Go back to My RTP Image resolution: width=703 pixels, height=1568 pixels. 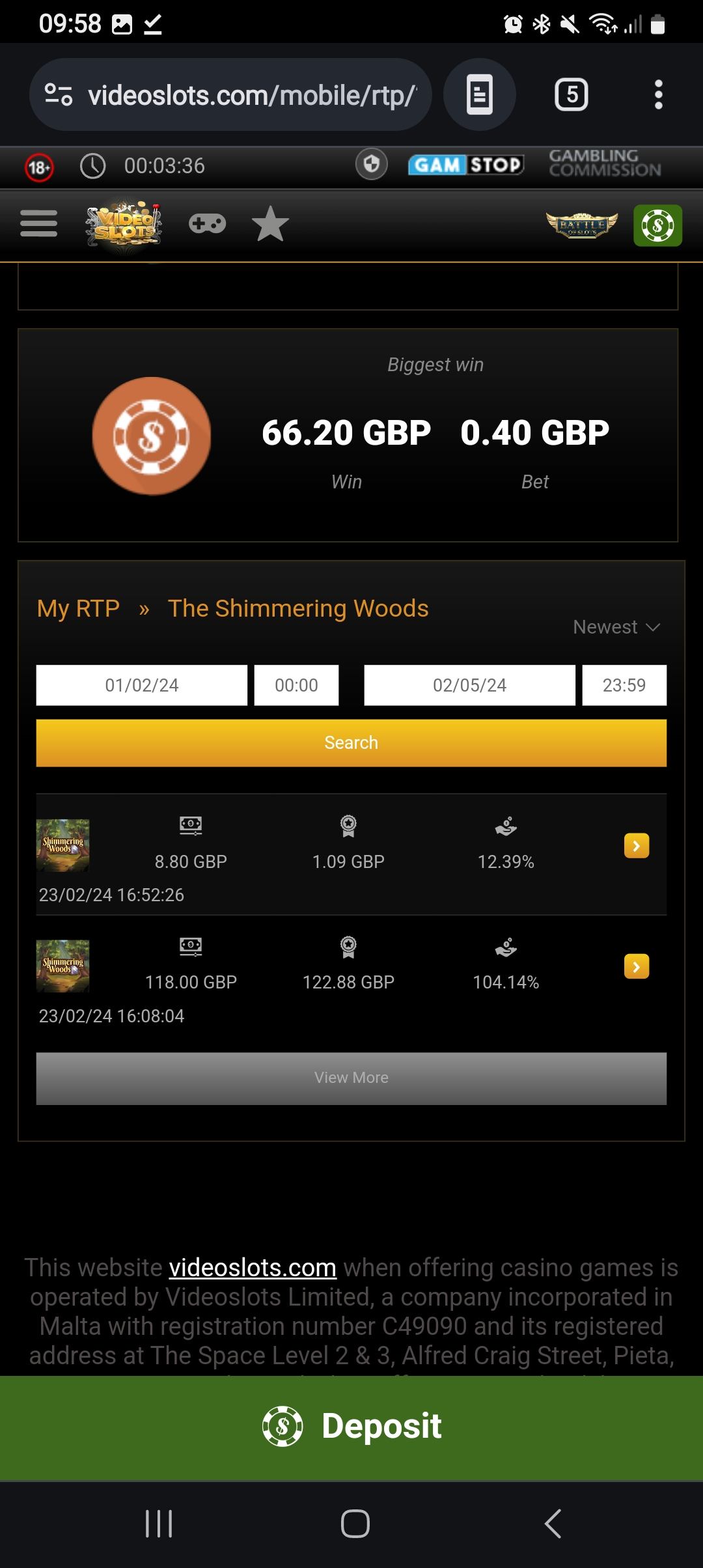point(78,608)
